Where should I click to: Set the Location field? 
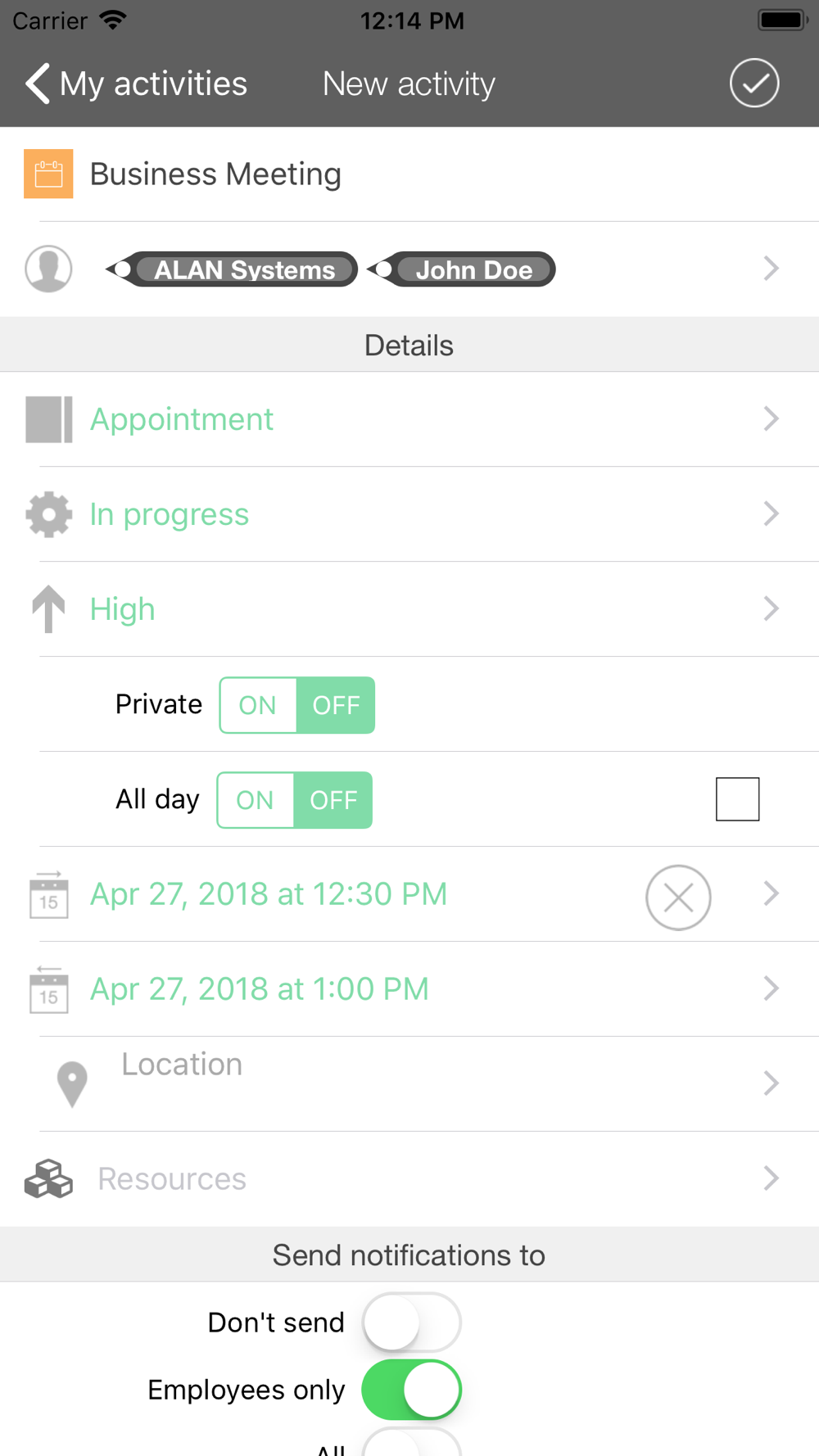pos(409,1084)
